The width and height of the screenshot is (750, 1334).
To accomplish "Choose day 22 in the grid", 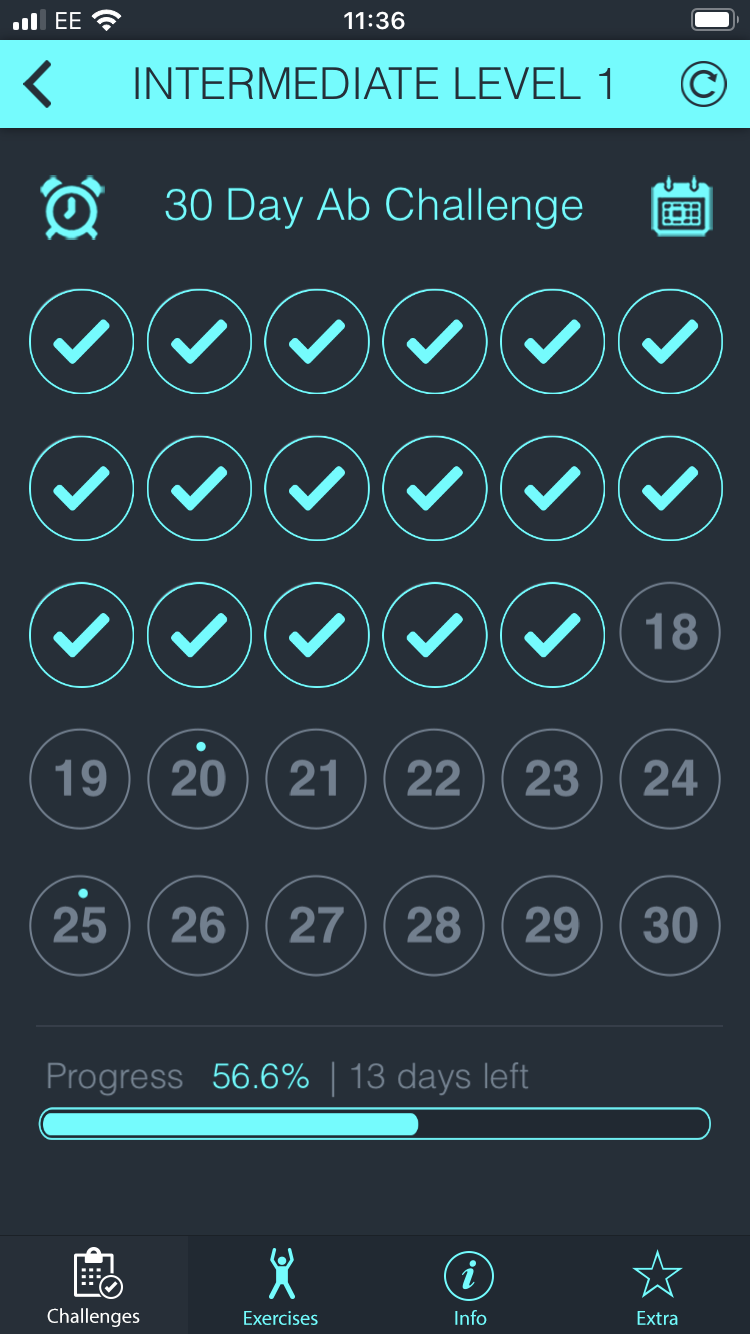I will click(x=435, y=780).
